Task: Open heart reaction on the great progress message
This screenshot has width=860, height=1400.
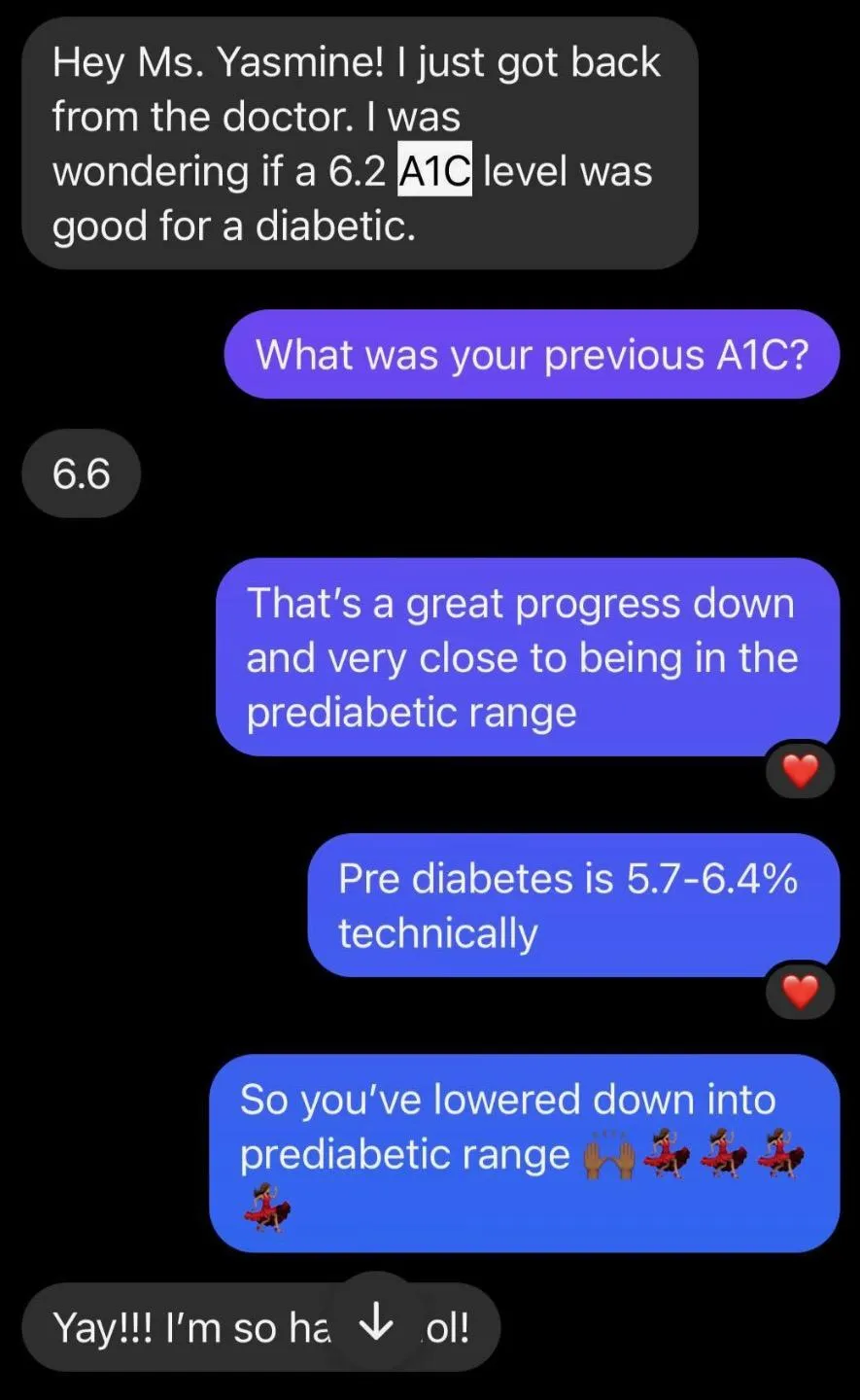Action: point(800,771)
